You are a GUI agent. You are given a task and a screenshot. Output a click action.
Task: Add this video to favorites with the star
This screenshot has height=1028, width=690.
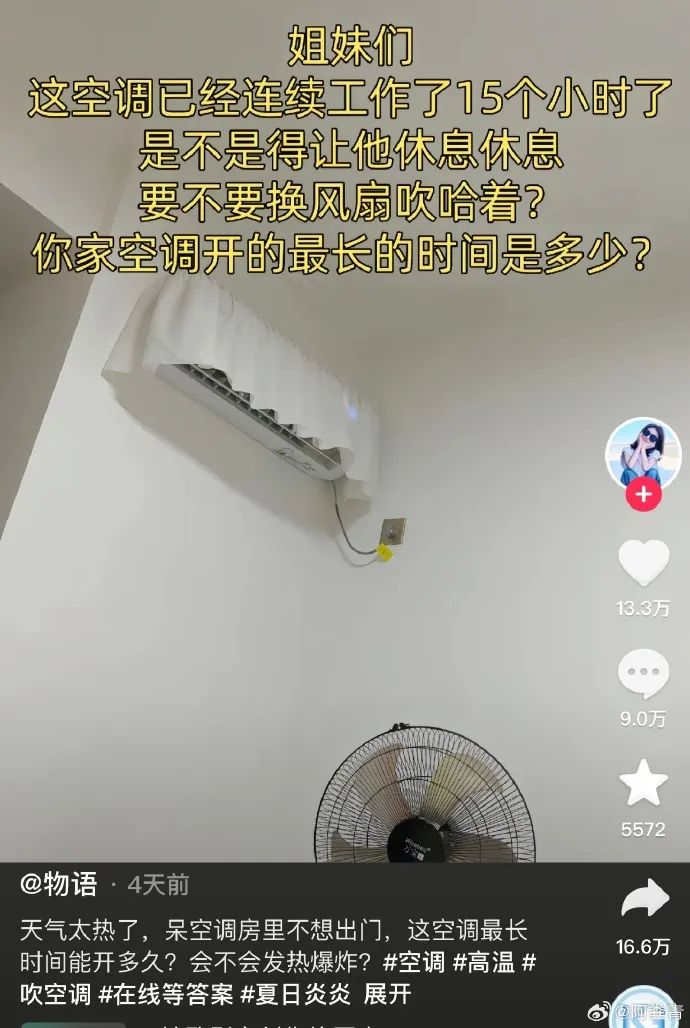point(643,783)
